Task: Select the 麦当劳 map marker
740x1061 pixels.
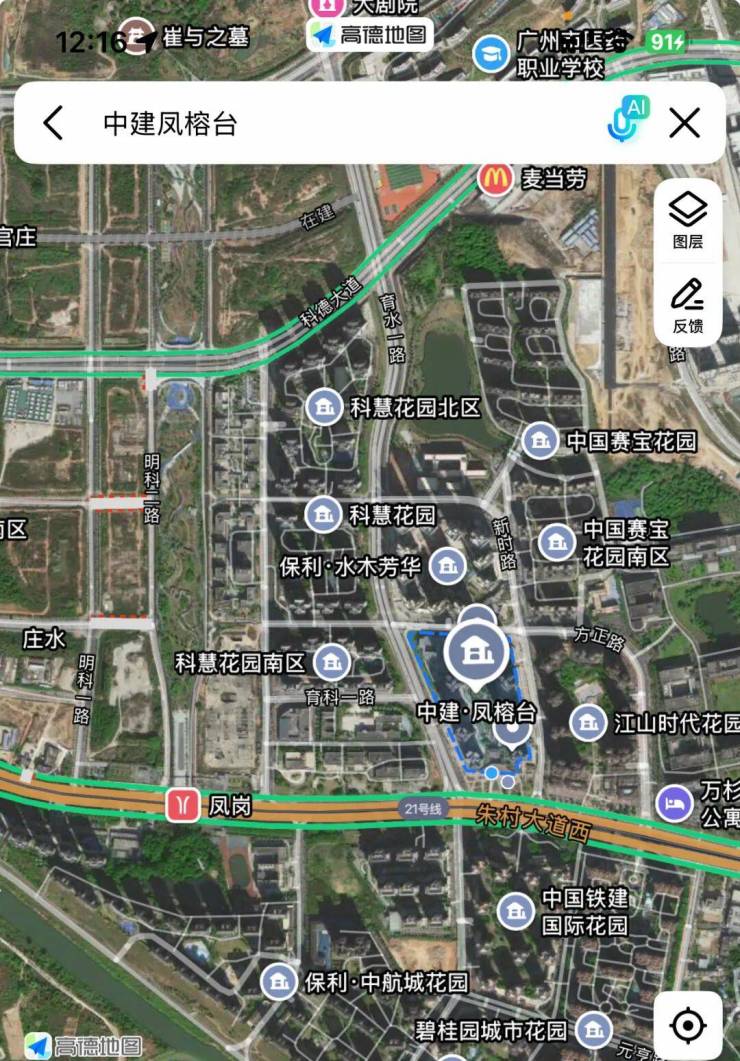Action: (x=494, y=179)
